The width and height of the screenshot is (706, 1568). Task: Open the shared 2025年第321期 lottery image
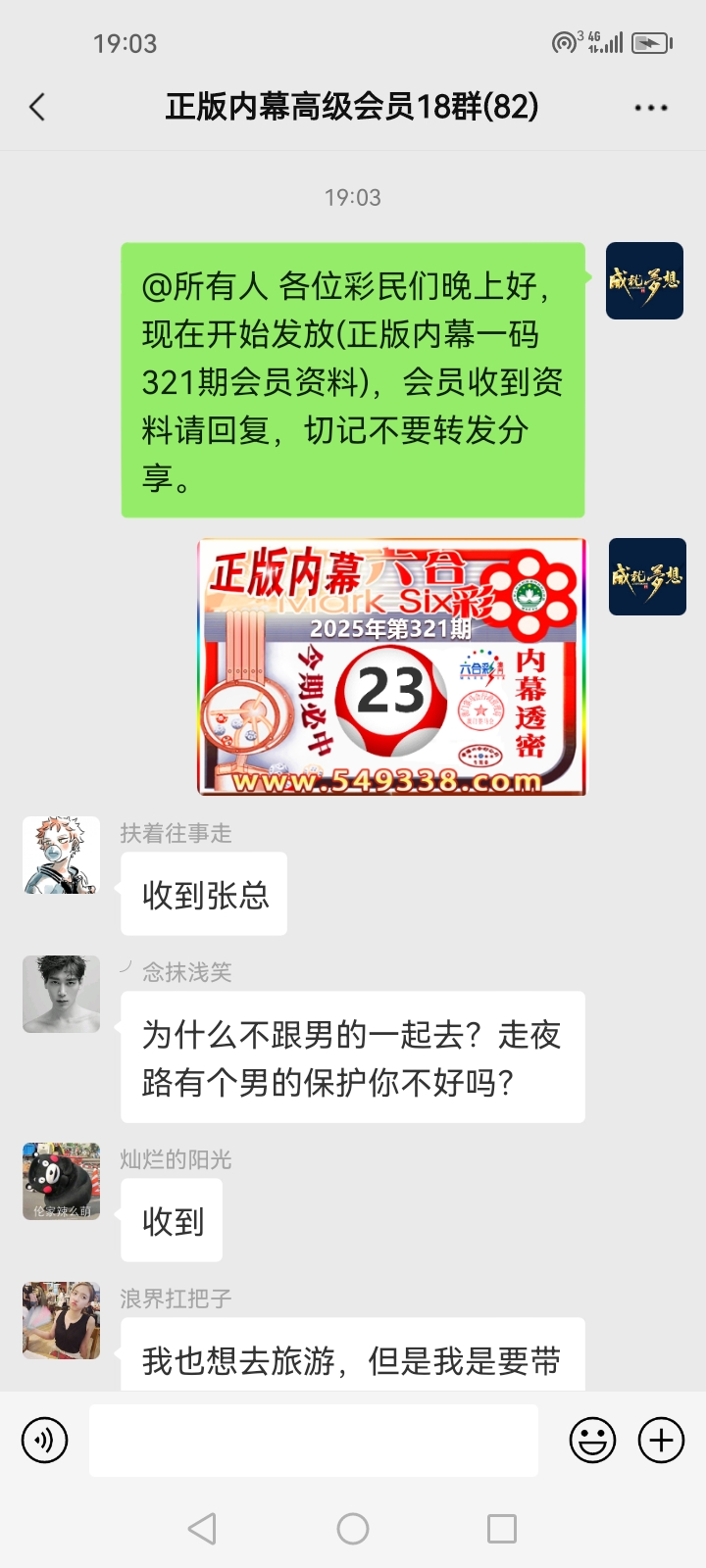tap(391, 666)
